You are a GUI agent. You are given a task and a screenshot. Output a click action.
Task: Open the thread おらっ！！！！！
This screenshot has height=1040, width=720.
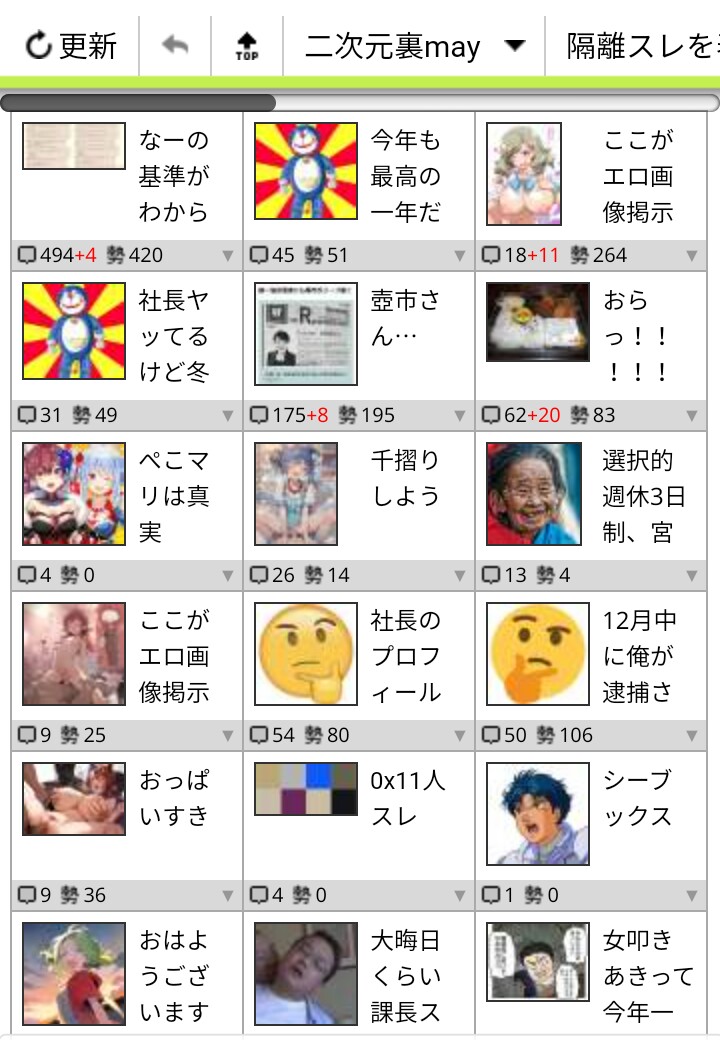tap(591, 336)
